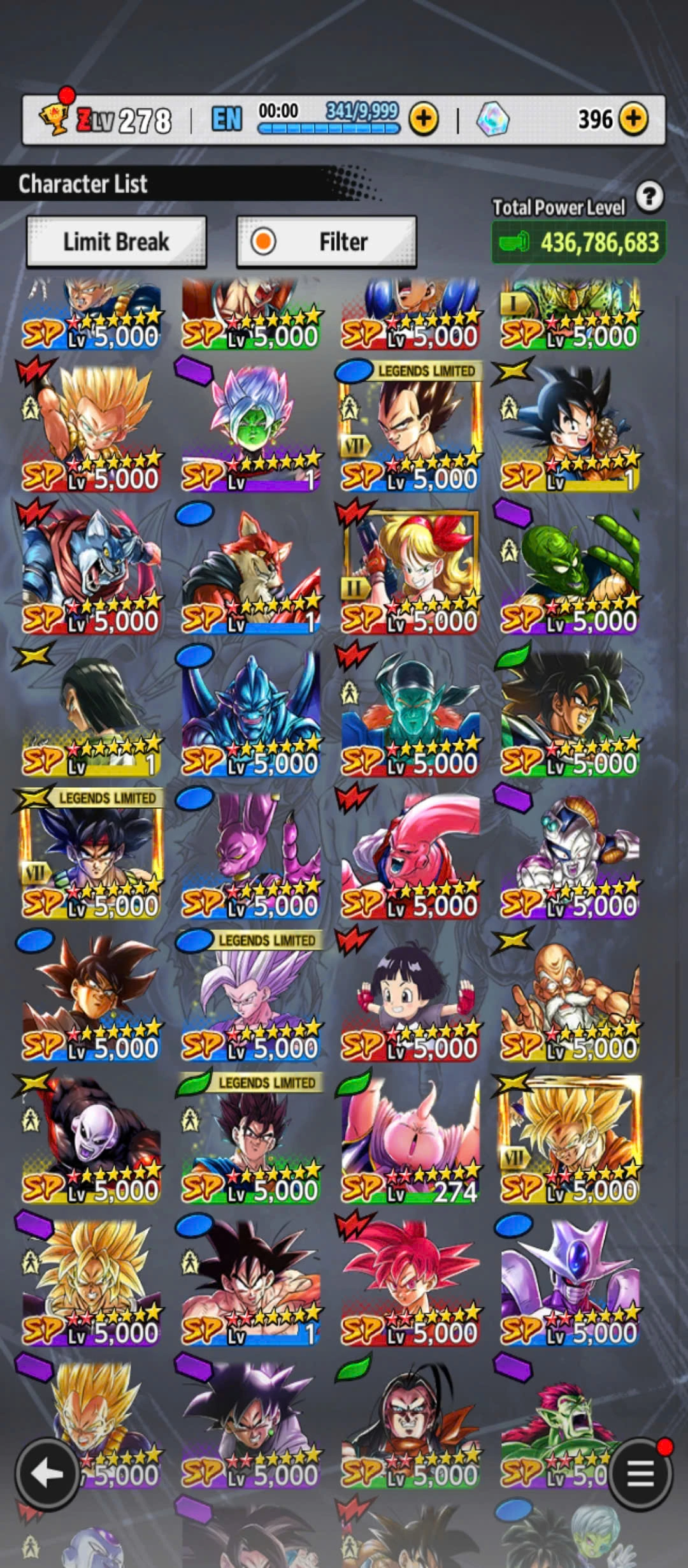Open the hamburger menu button
The image size is (688, 1568).
coord(640,1474)
